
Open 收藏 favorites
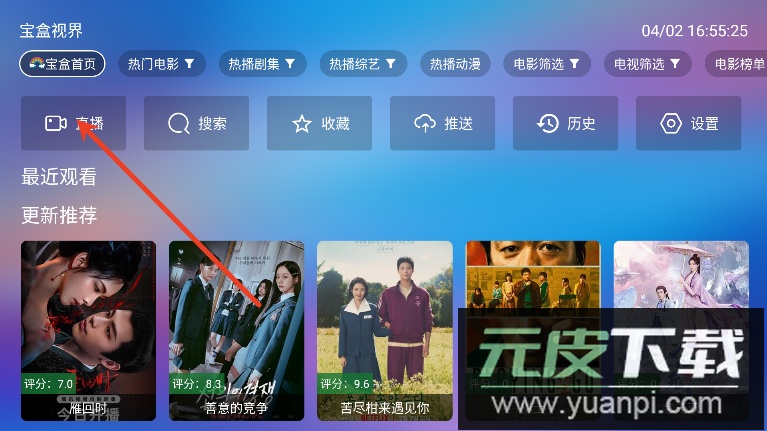coord(320,123)
